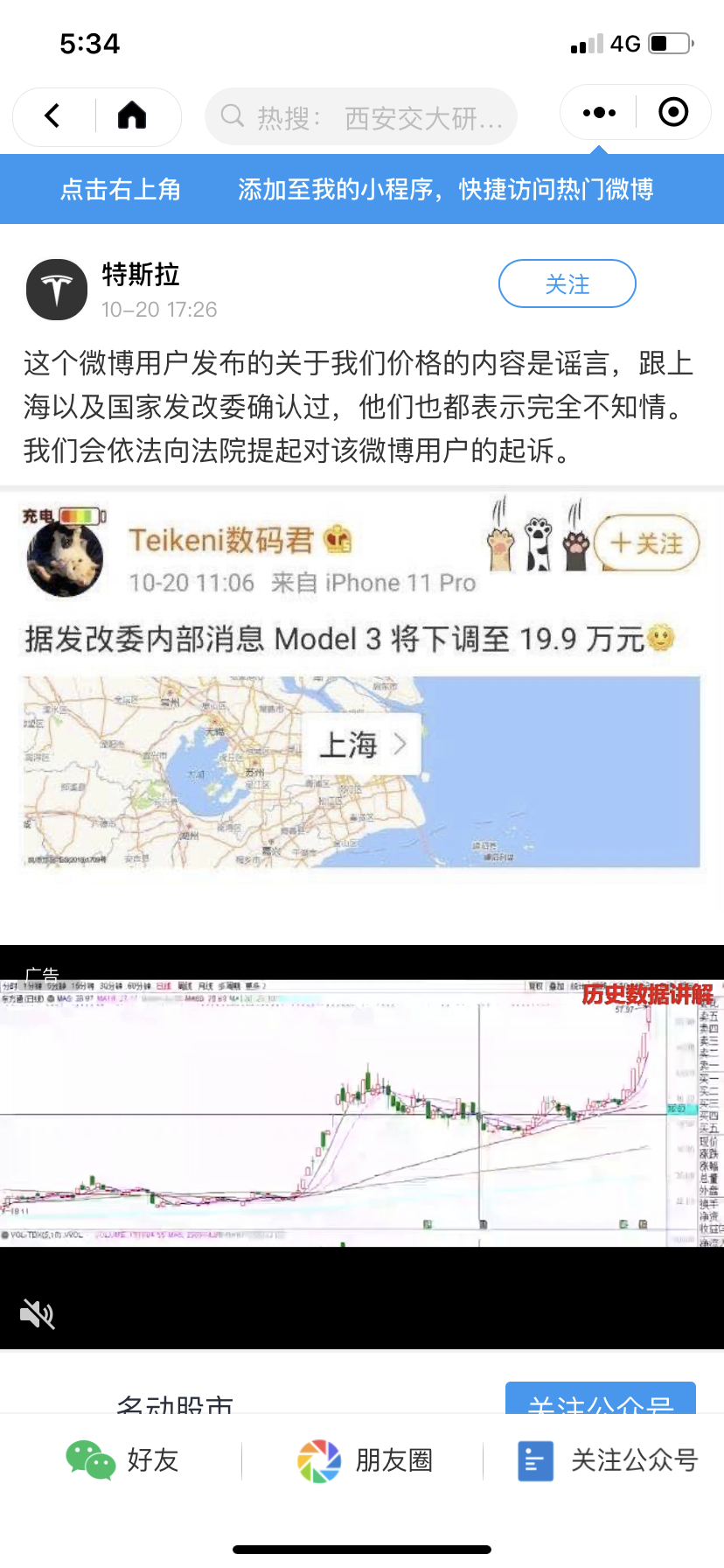This screenshot has height=1568, width=724.
Task: Open the hot search box
Action: 361,116
